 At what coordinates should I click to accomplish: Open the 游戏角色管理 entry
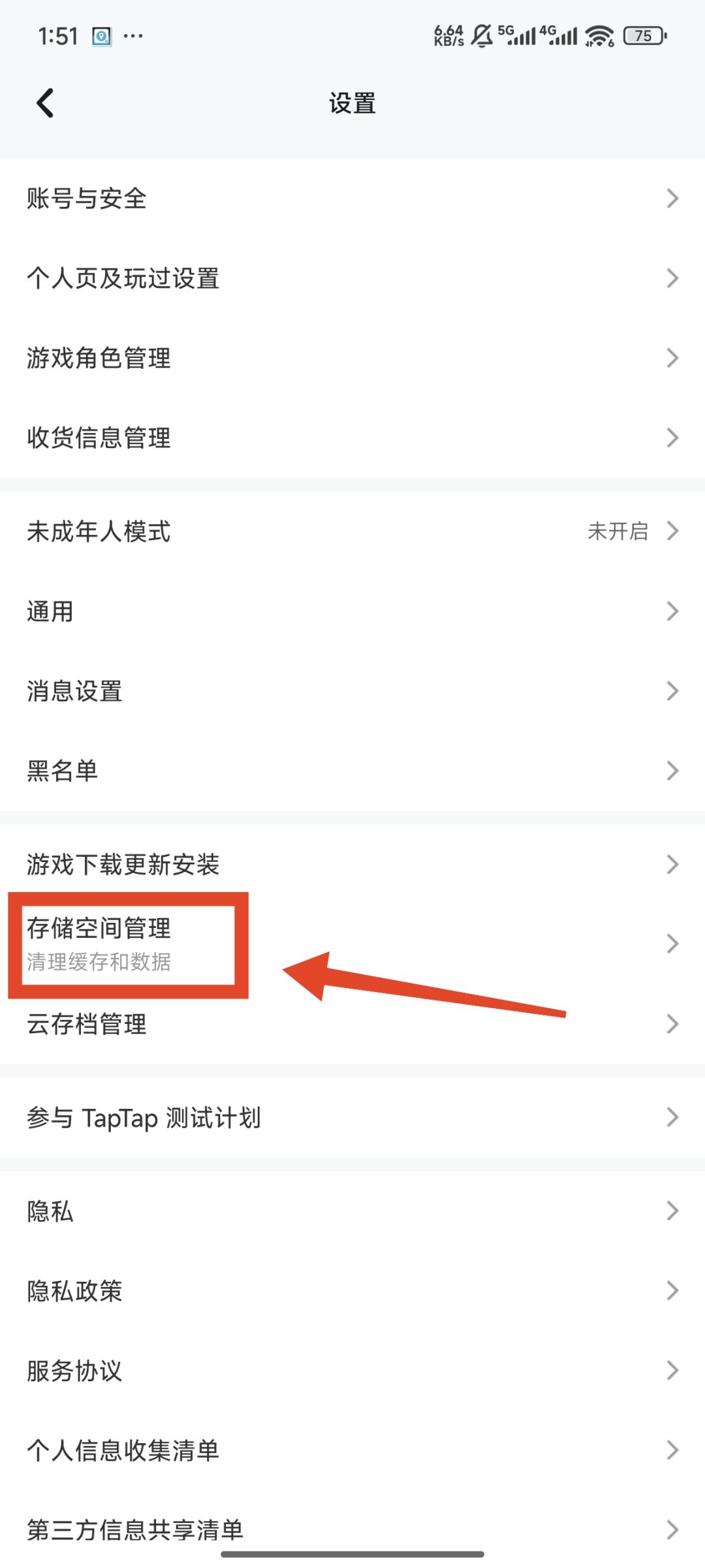tap(98, 358)
